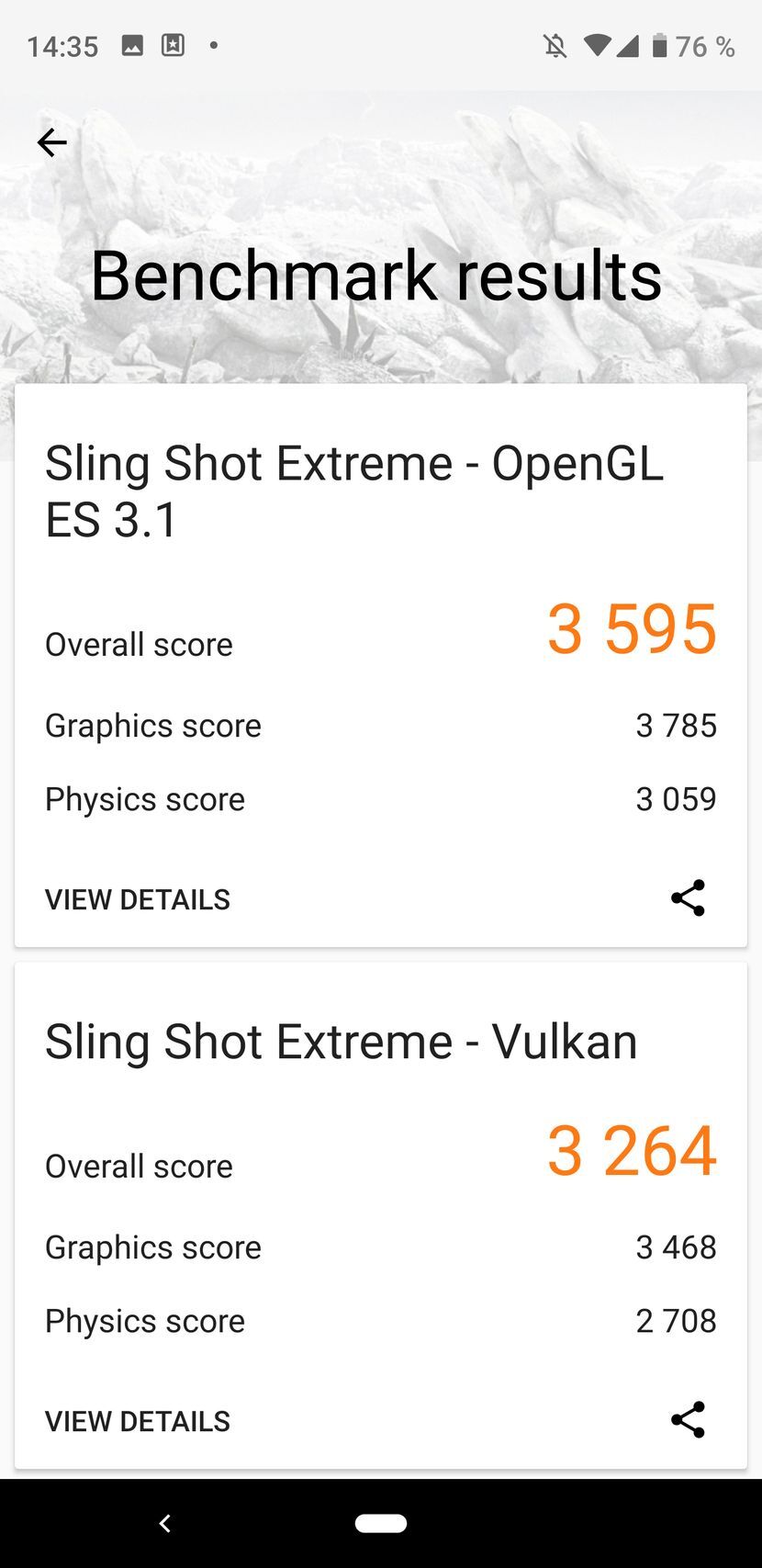Select the orange overall score 3 595
Image resolution: width=762 pixels, height=1568 pixels.
[632, 628]
